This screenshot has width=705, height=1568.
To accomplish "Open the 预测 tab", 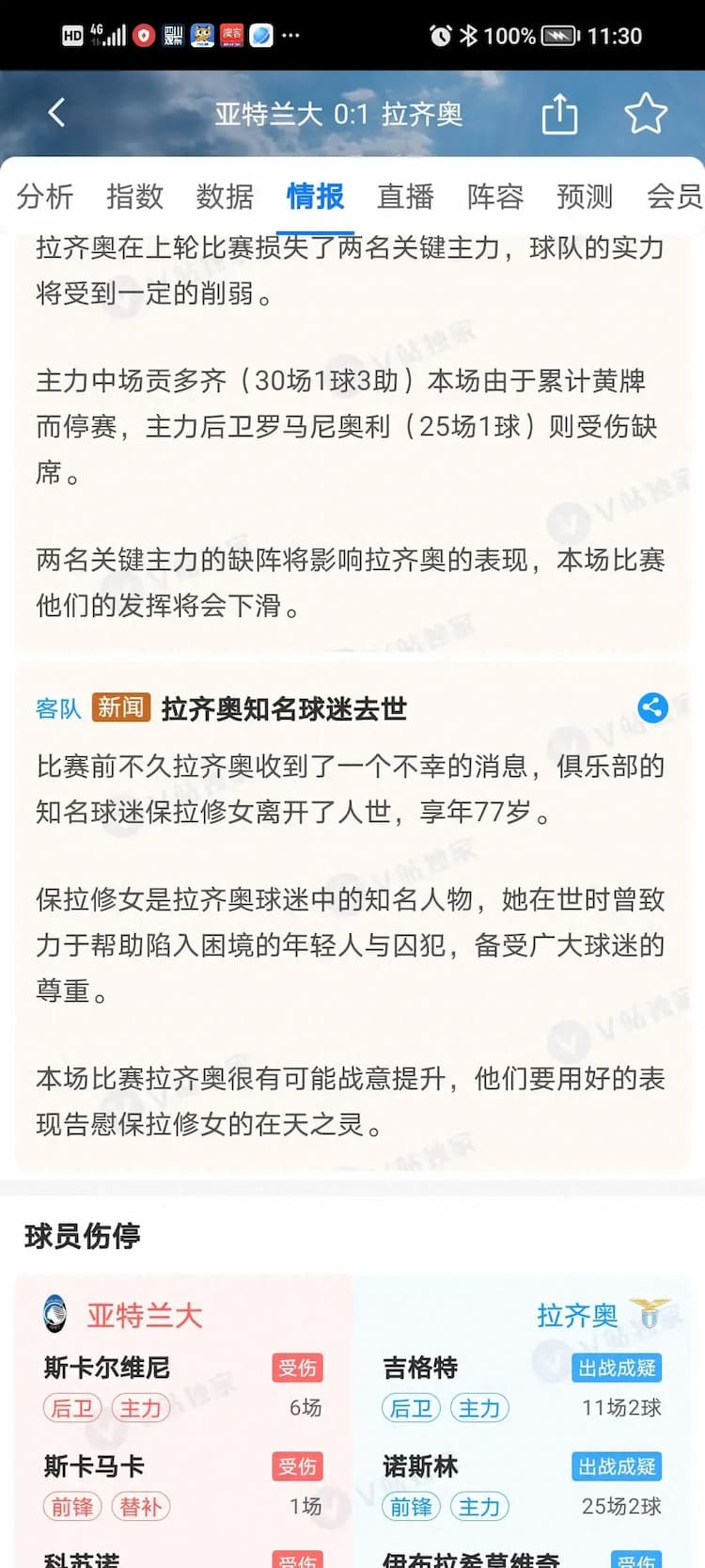I will pos(585,197).
